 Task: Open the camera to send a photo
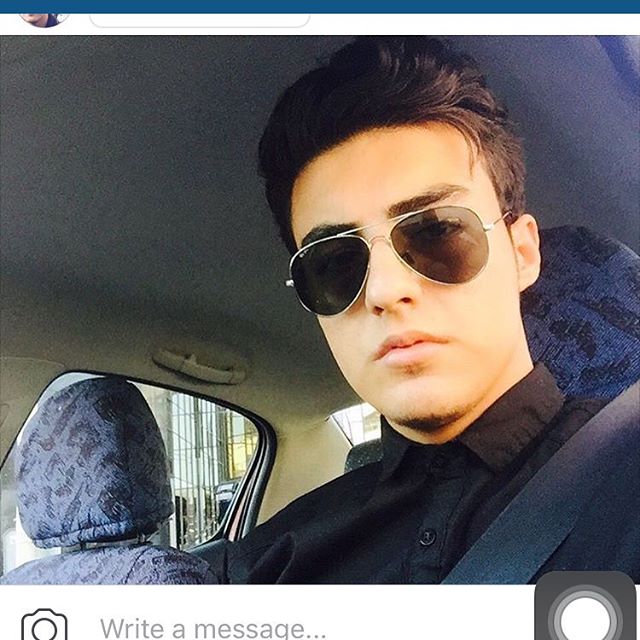click(44, 627)
